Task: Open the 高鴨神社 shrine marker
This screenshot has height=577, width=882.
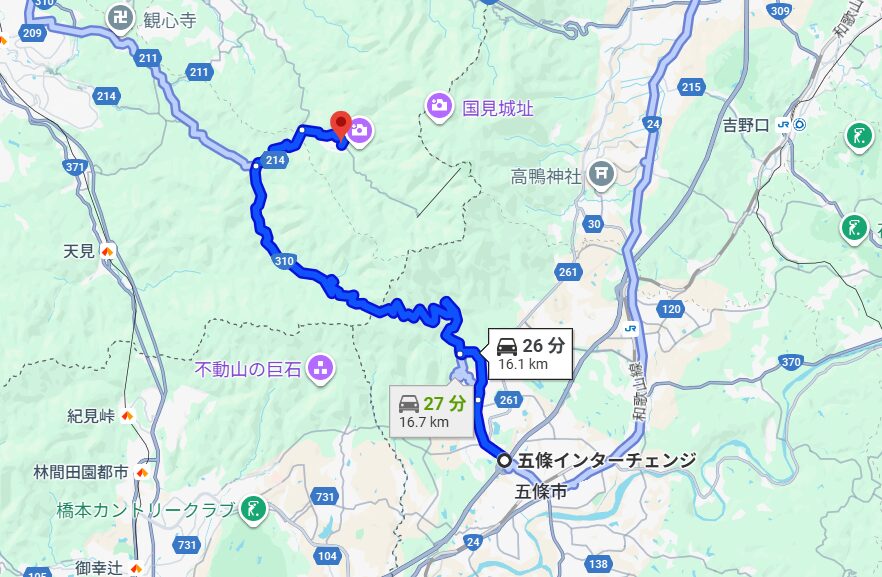Action: [x=601, y=175]
